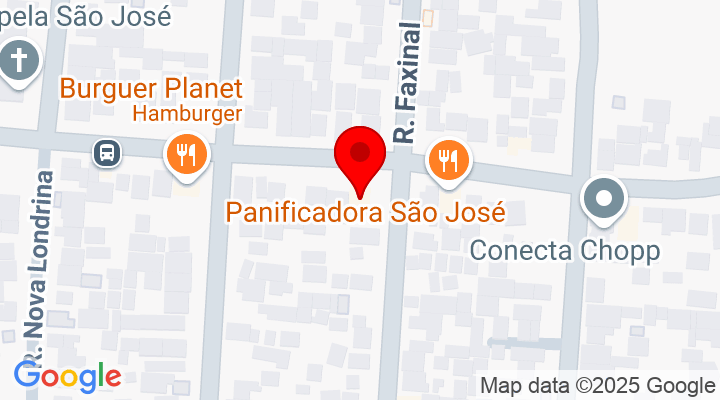Screen dimensions: 720x400
Task: Open the restaurant marker beside R. Faxinal
Action: (x=447, y=159)
